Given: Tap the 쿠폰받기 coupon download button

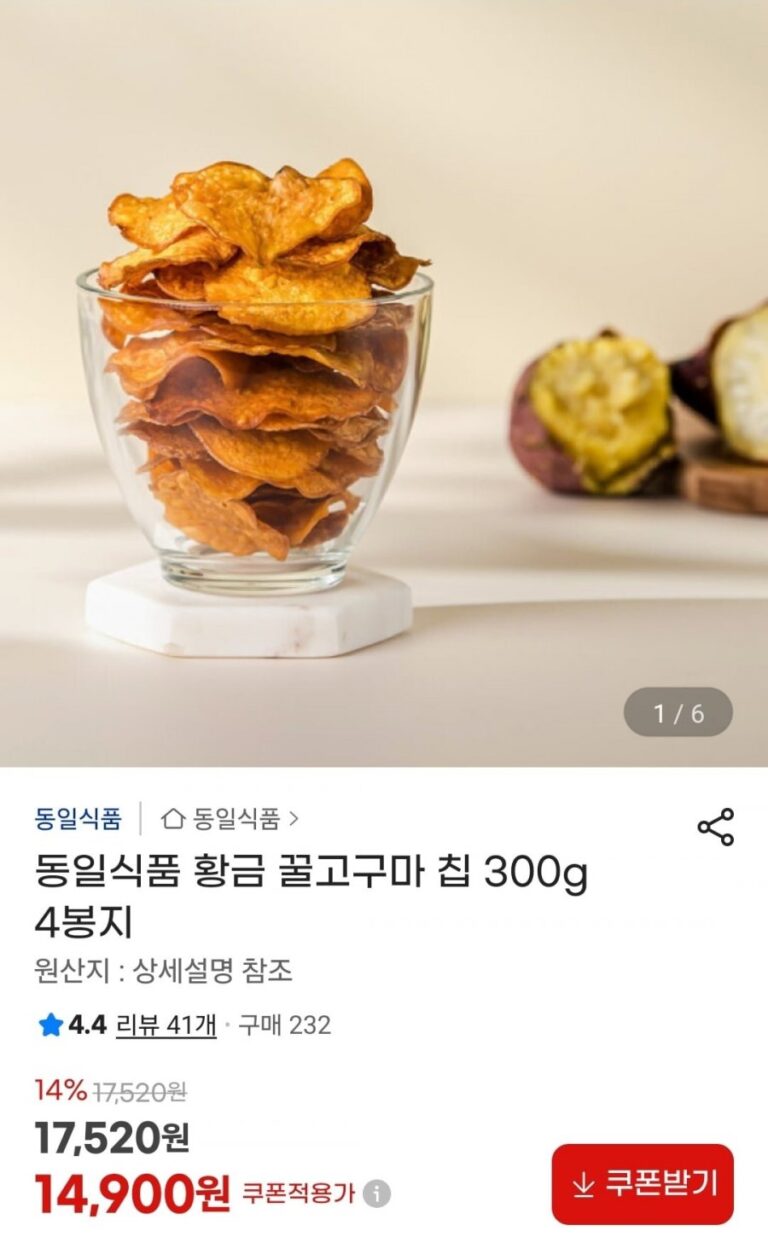Looking at the screenshot, I should (x=643, y=1184).
